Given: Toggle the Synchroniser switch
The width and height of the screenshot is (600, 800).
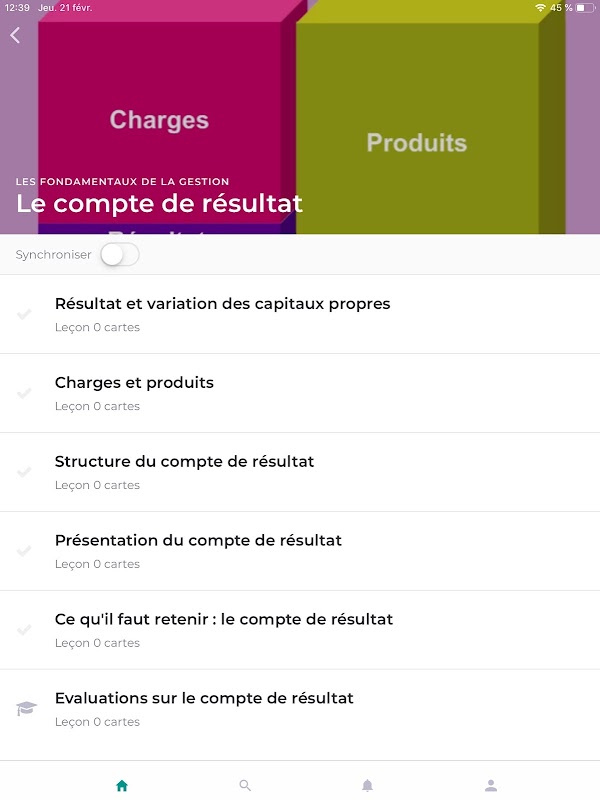Looking at the screenshot, I should click(x=119, y=254).
